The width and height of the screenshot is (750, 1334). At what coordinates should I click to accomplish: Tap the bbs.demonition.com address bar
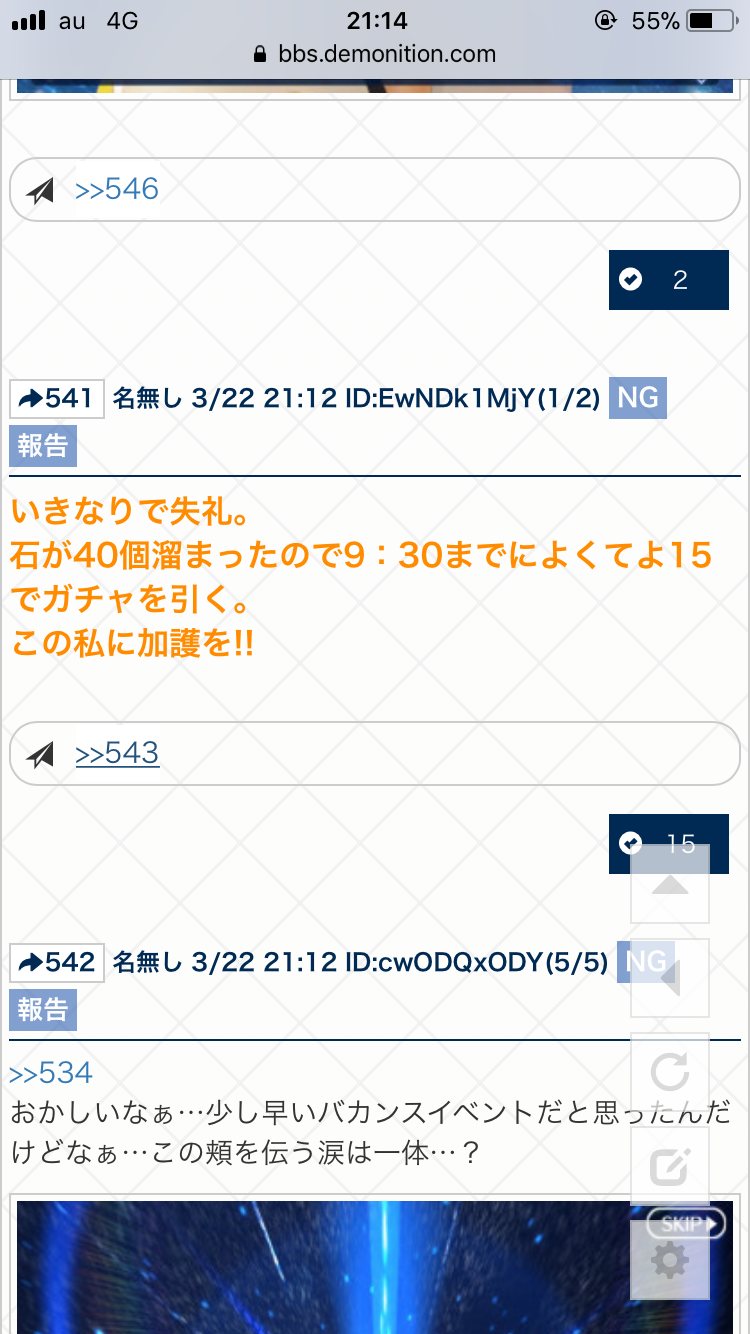click(375, 54)
